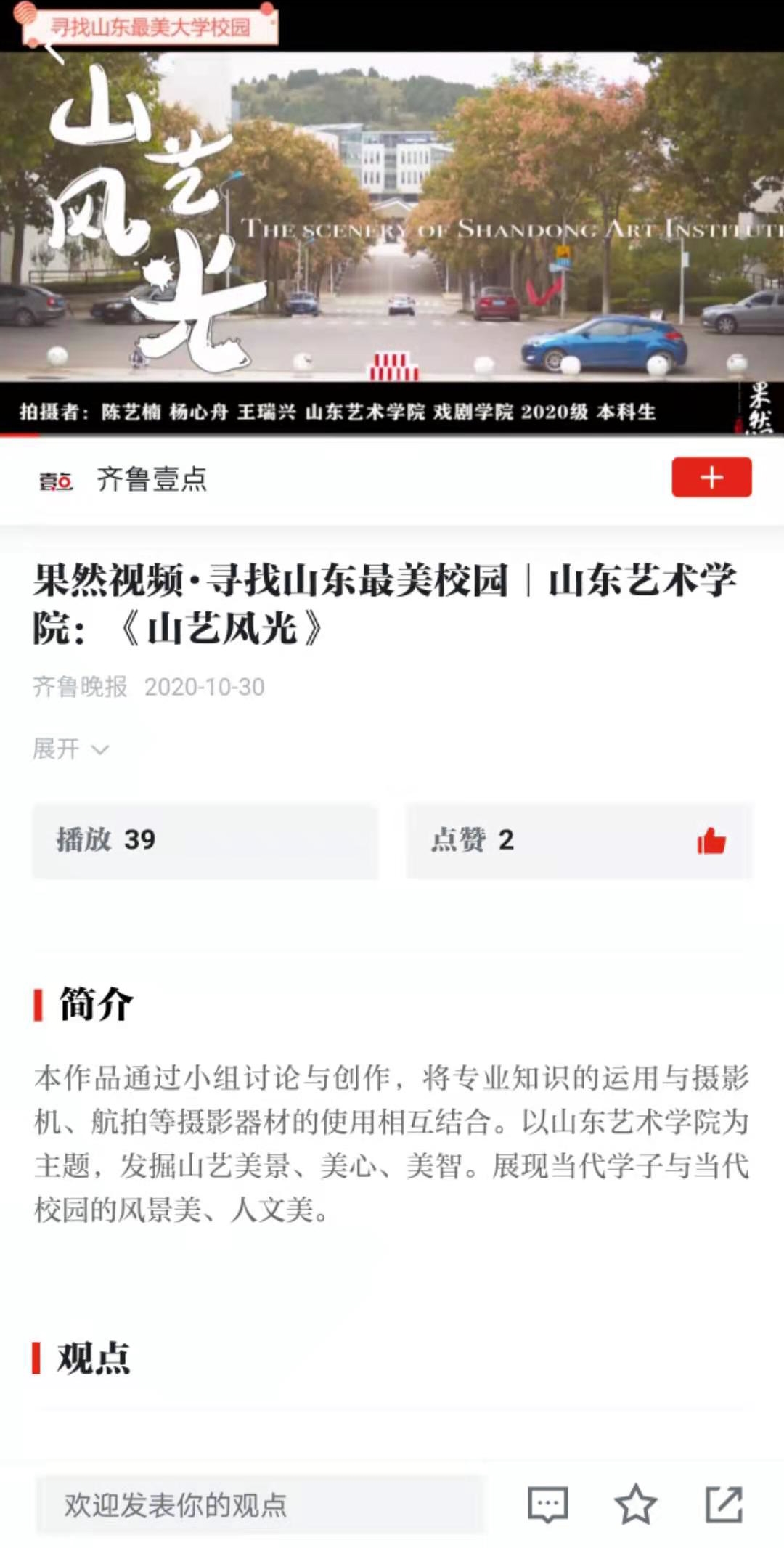Open the comments bubble icon

(x=547, y=1504)
